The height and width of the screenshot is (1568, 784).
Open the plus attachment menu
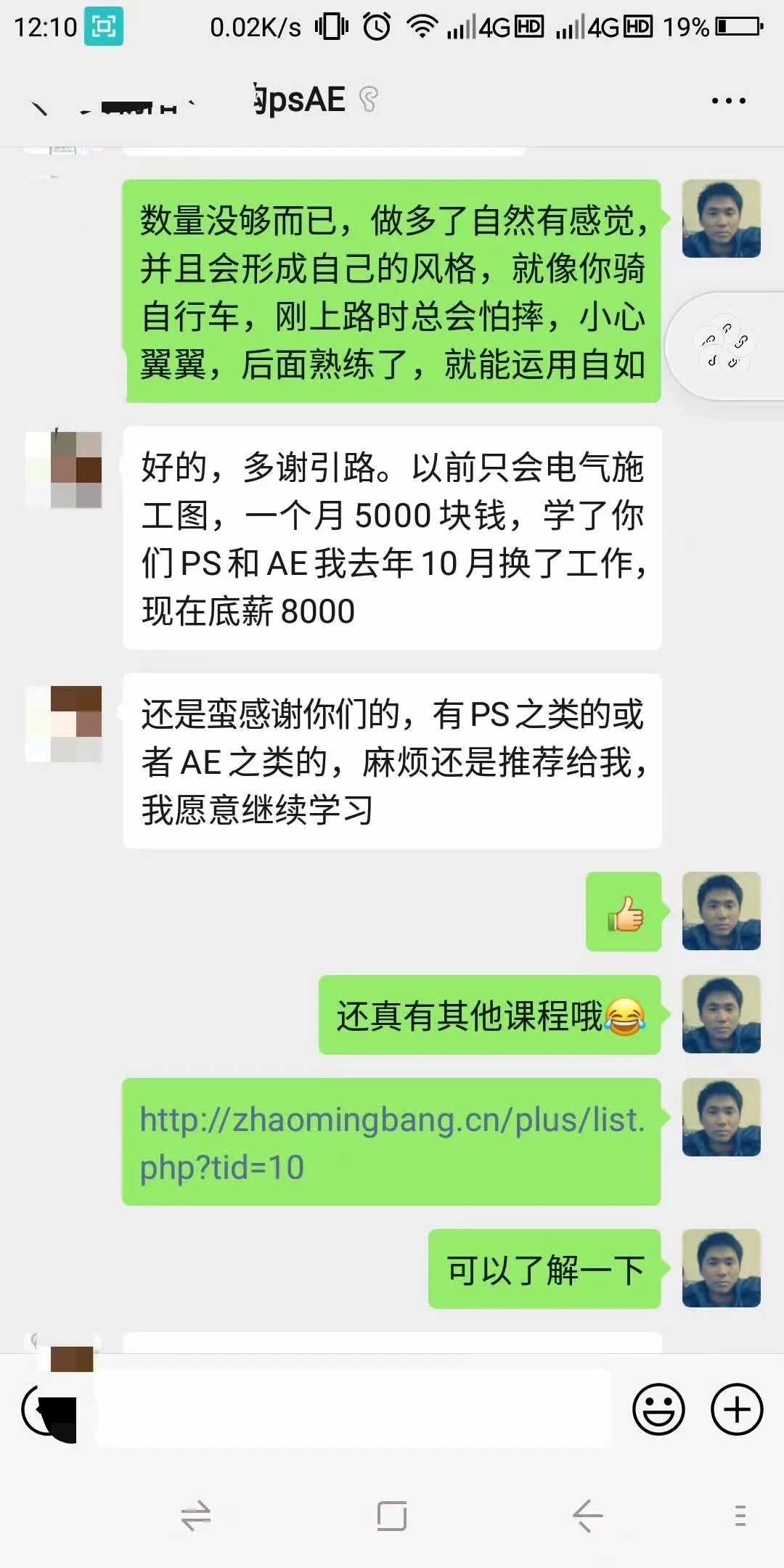click(x=736, y=1409)
